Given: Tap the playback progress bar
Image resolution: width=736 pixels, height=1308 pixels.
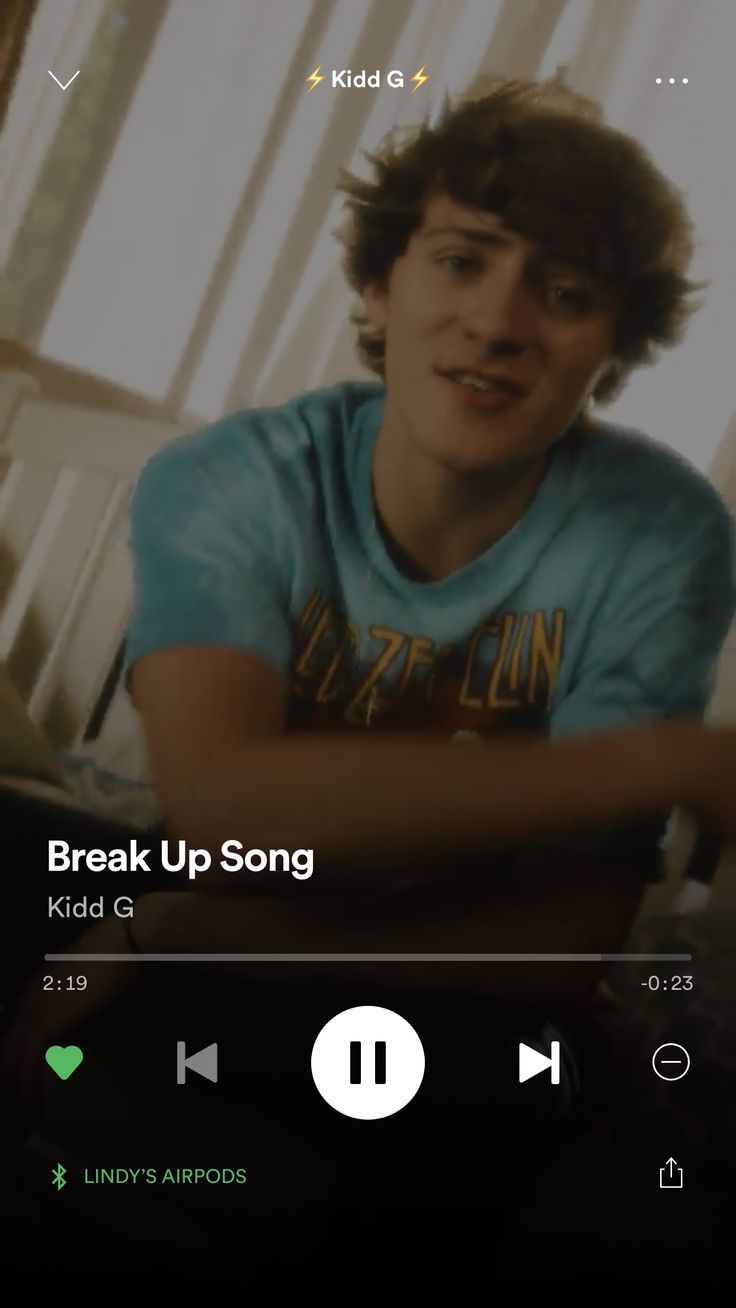Looking at the screenshot, I should [x=368, y=957].
